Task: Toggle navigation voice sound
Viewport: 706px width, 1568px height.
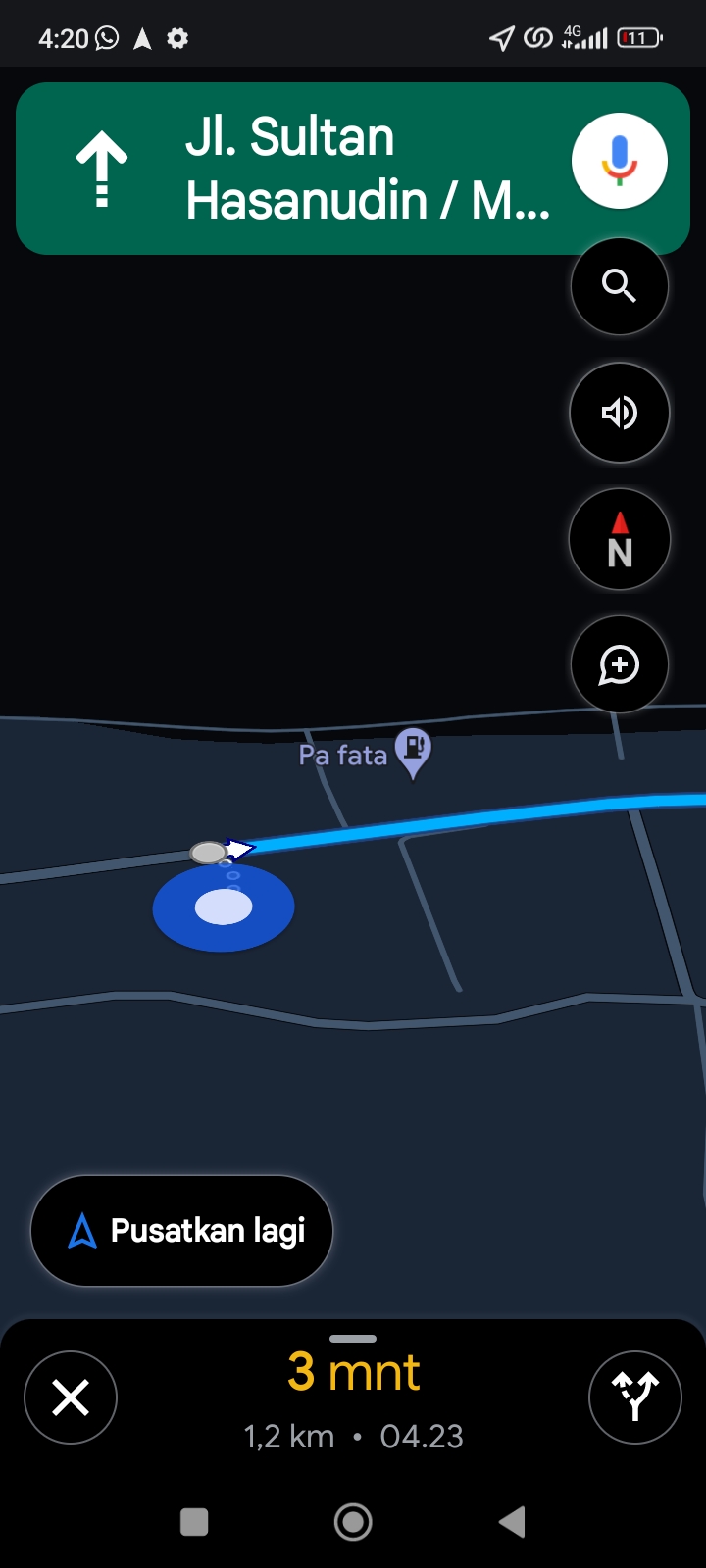Action: [620, 413]
